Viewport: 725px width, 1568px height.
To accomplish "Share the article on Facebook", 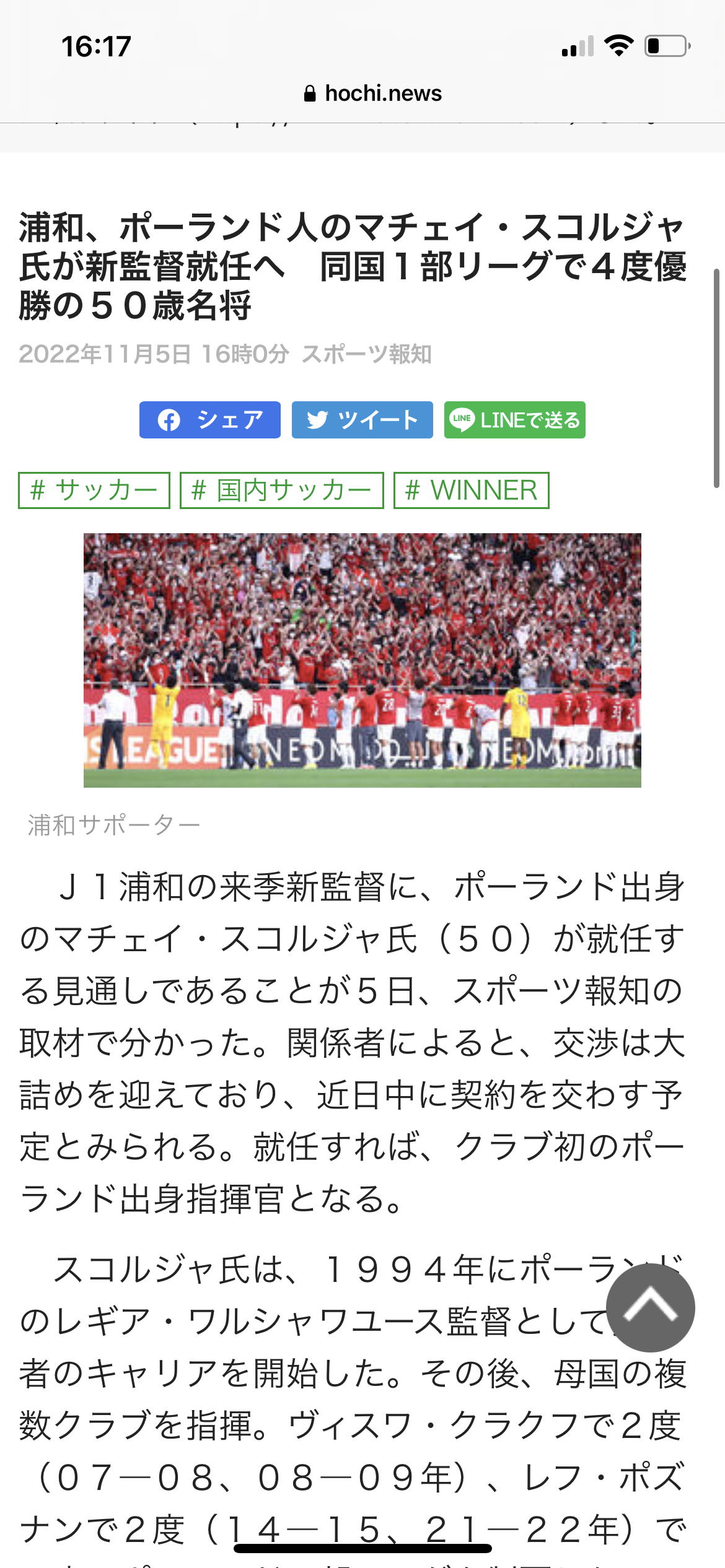I will (x=209, y=420).
